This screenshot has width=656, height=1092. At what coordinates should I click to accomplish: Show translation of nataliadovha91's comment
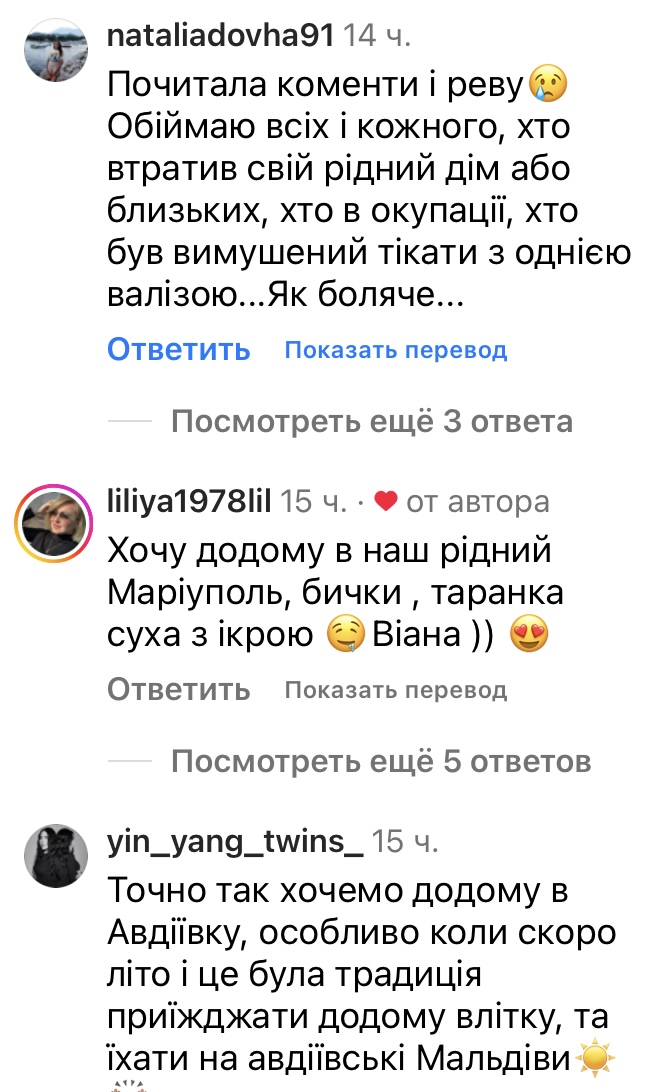point(395,351)
